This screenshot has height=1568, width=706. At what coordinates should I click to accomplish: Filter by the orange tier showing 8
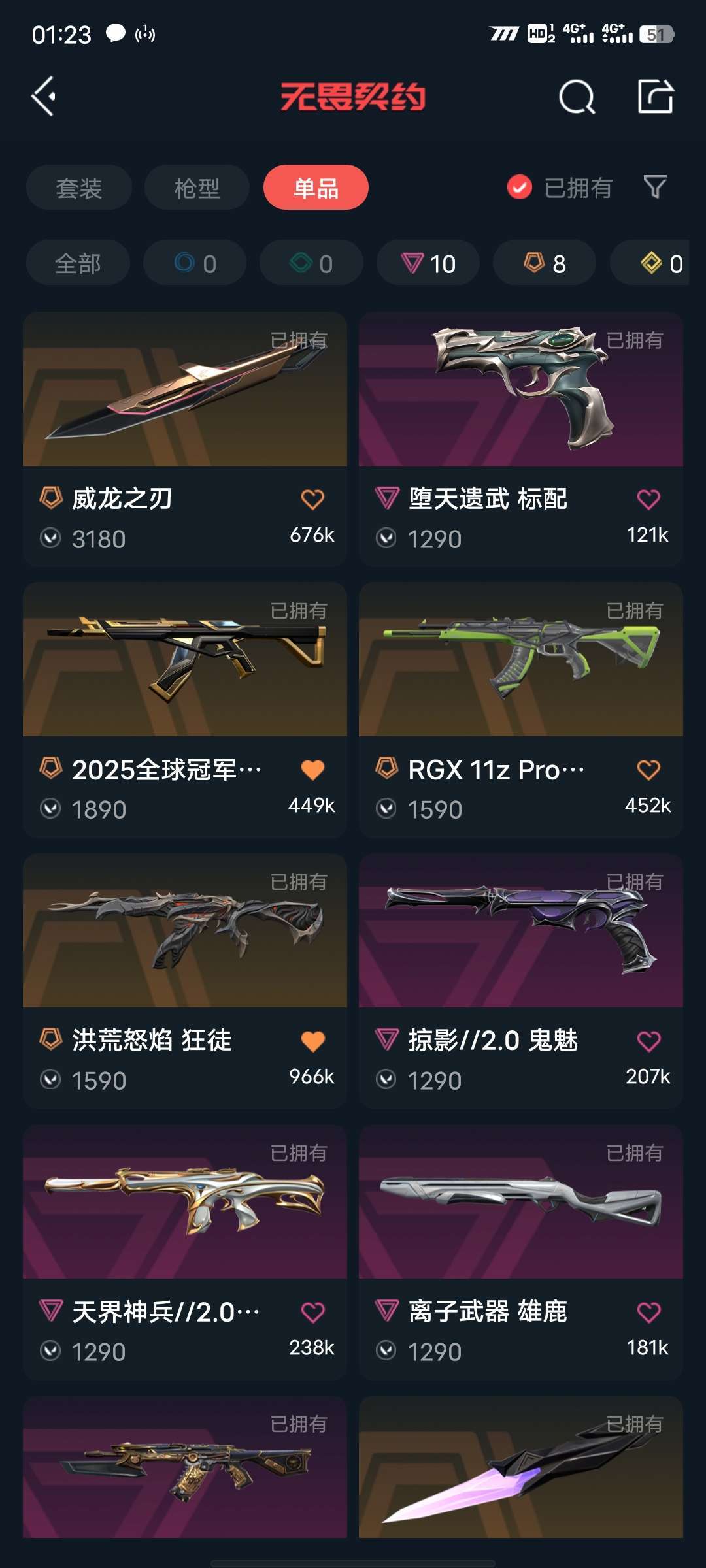click(545, 263)
